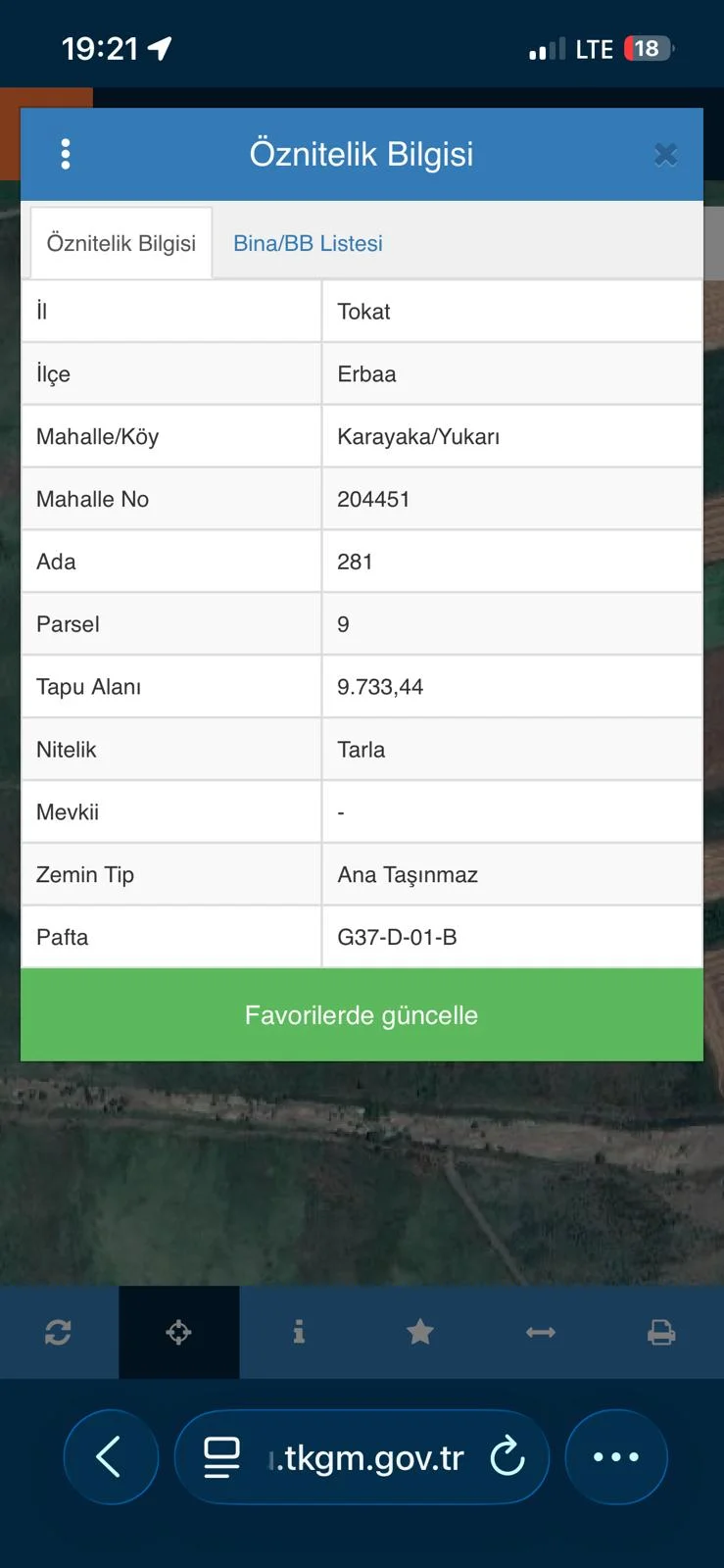
Task: Open the print tool
Action: click(660, 1332)
